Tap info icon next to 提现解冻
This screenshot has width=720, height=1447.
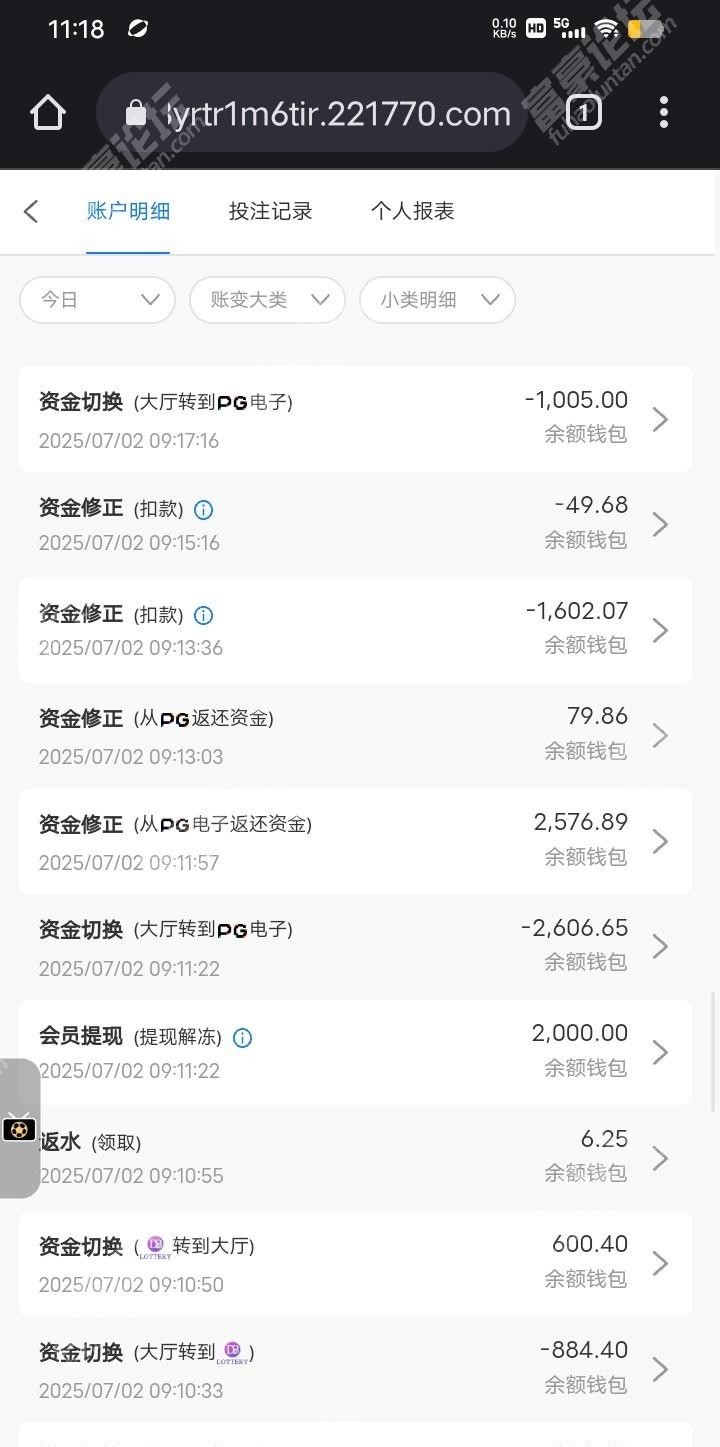[x=242, y=1038]
